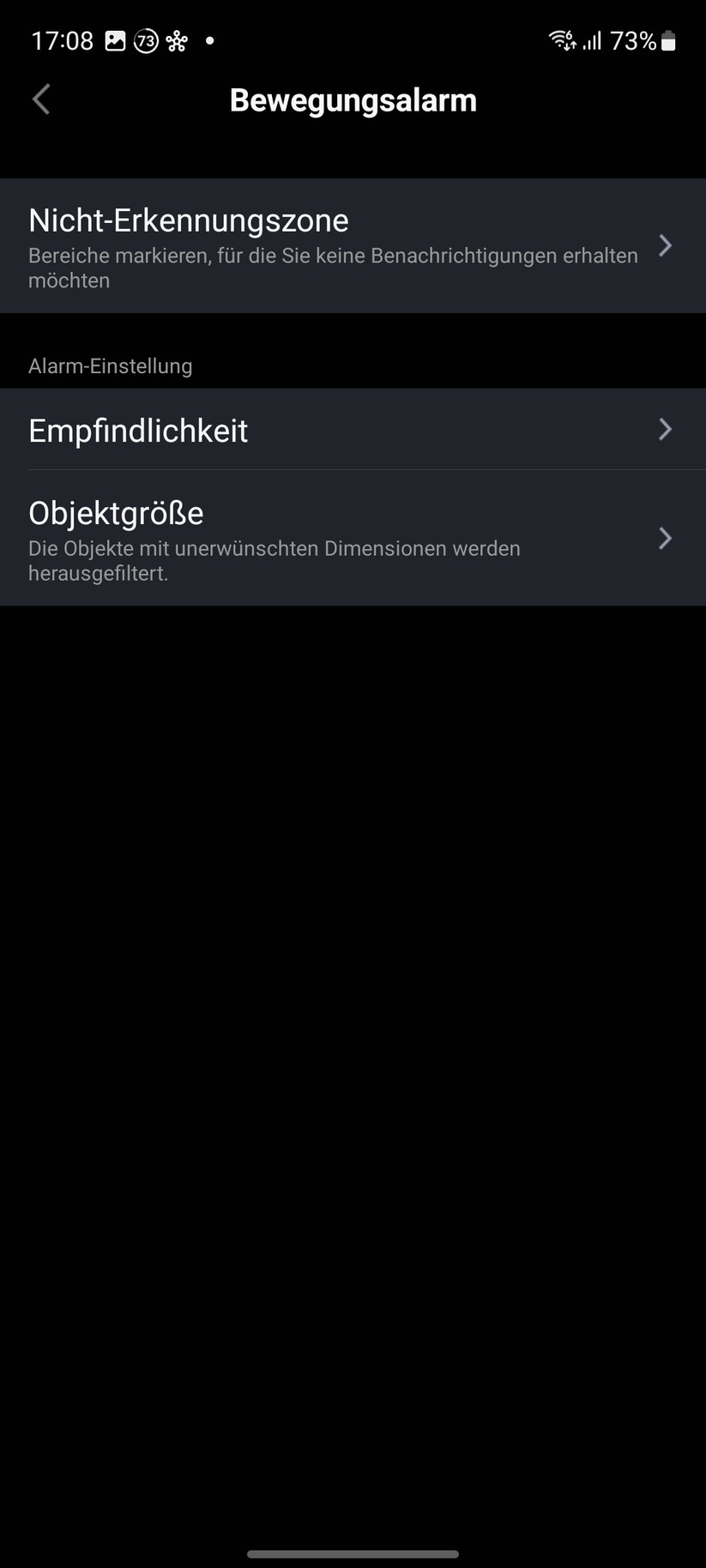Open Objektgröße filter settings

tap(116, 512)
